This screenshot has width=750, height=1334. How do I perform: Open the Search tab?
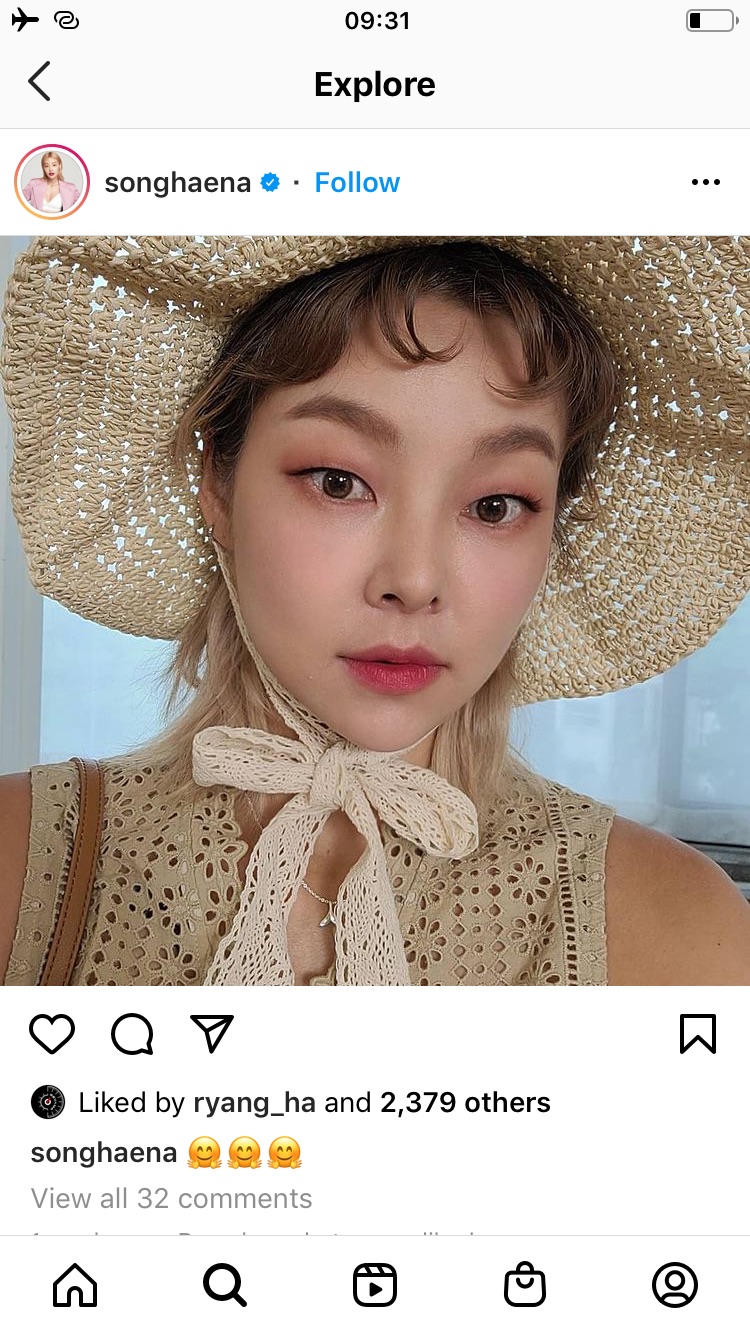click(x=225, y=1285)
